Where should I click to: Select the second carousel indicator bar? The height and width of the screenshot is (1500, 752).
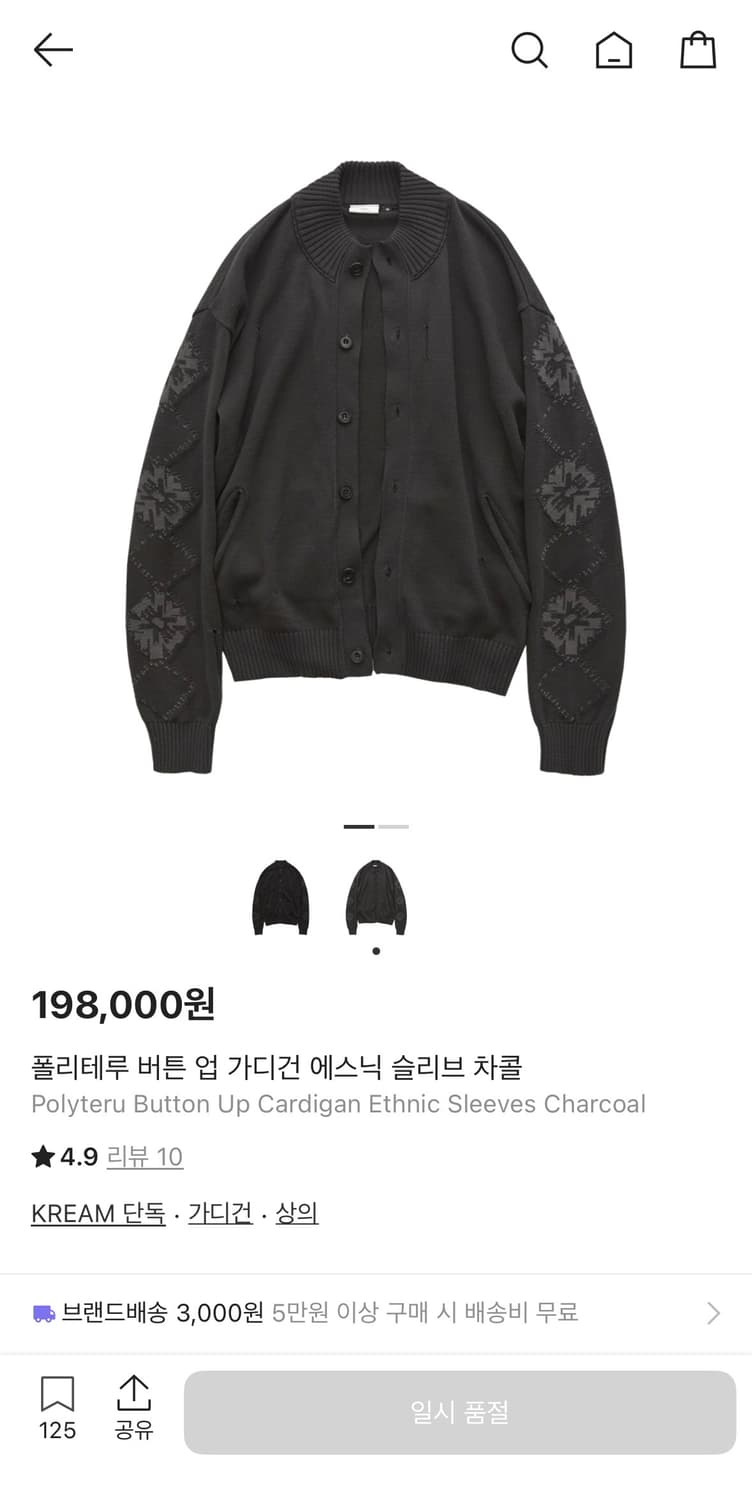[392, 828]
